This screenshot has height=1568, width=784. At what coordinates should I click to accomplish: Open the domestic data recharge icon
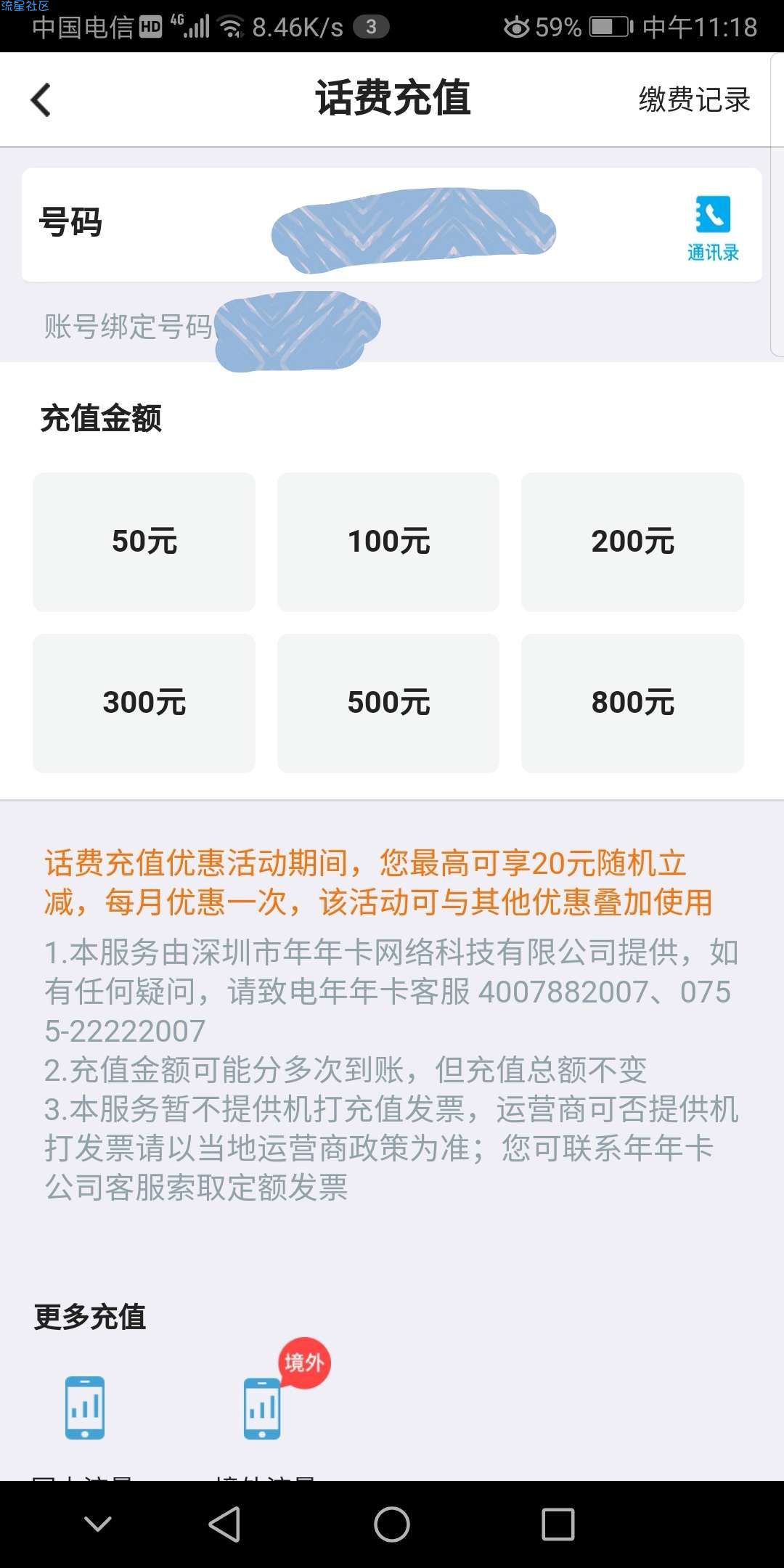click(x=85, y=1407)
